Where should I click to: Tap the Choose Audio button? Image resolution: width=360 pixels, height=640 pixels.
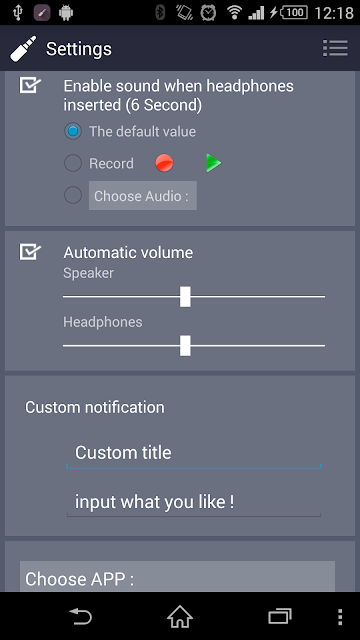[x=143, y=196]
